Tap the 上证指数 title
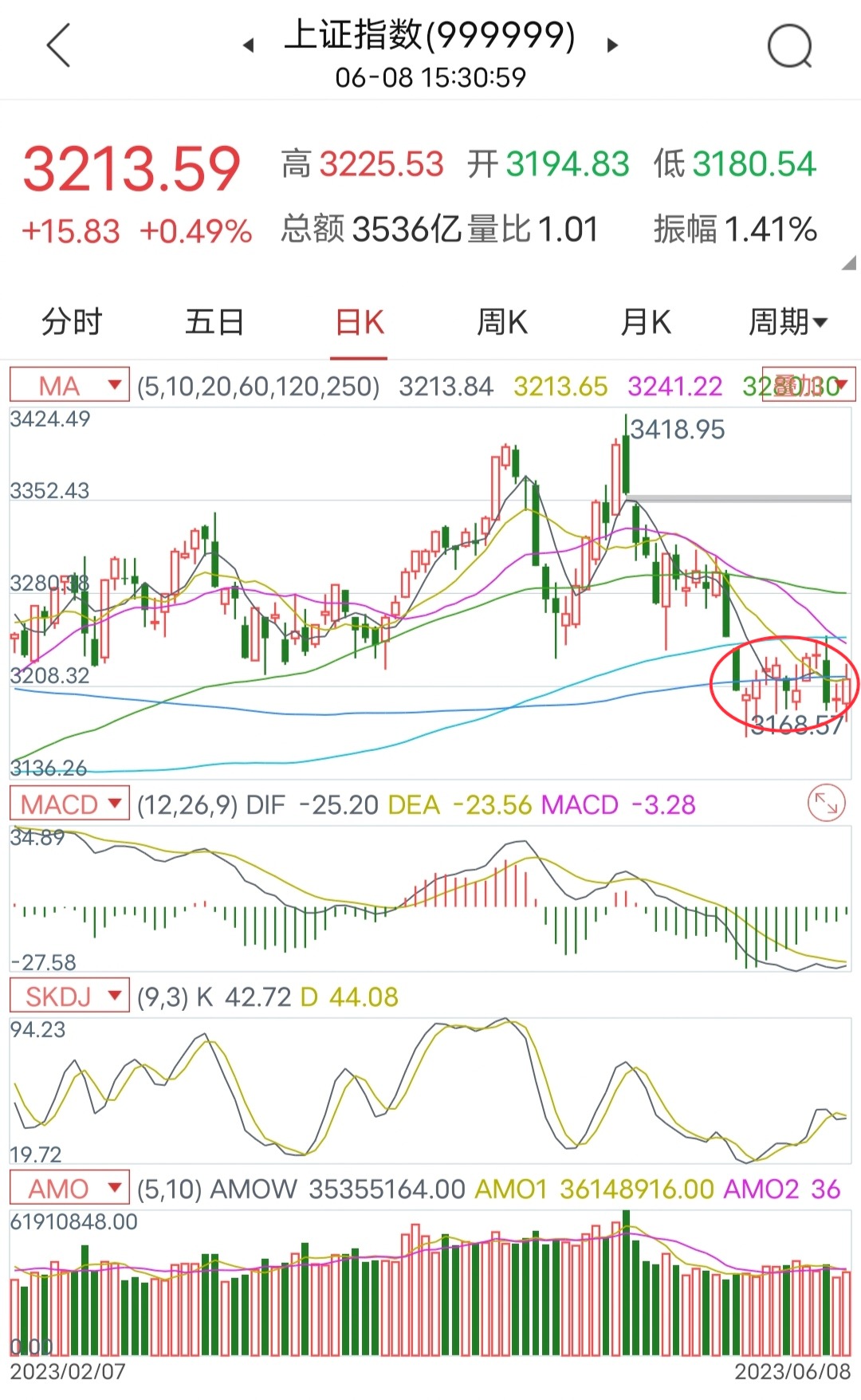Image resolution: width=861 pixels, height=1400 pixels. coord(431,36)
